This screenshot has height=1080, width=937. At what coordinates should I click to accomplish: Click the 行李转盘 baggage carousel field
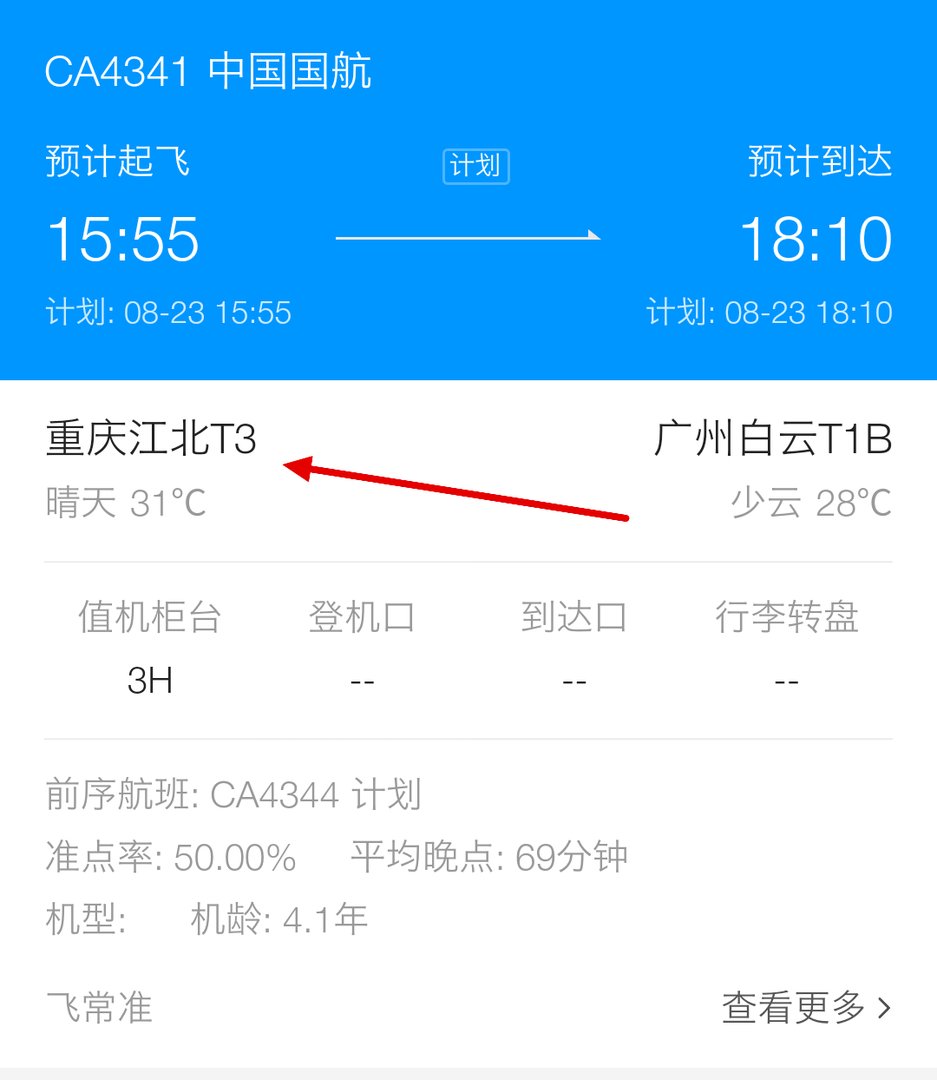click(x=789, y=618)
